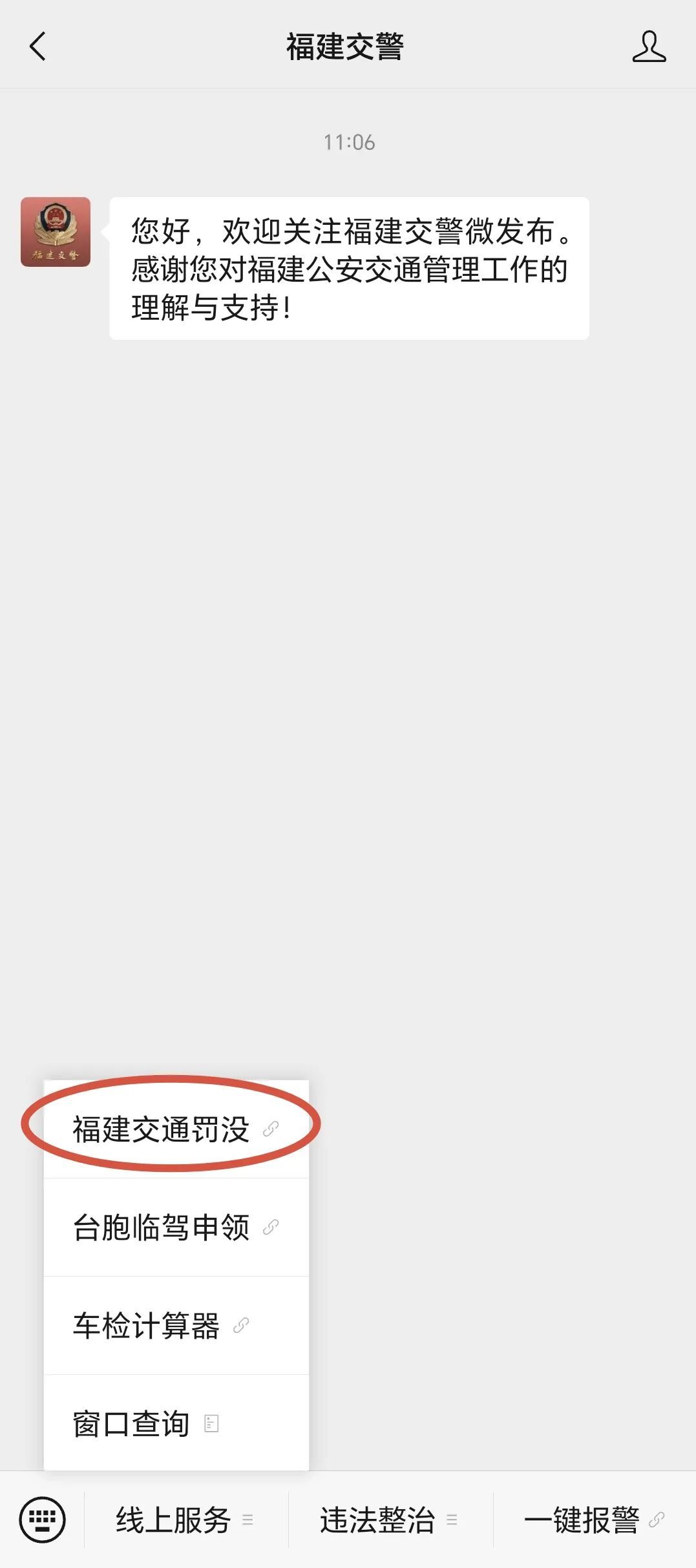Open 福建交通罚没 menu item

[x=175, y=1129]
